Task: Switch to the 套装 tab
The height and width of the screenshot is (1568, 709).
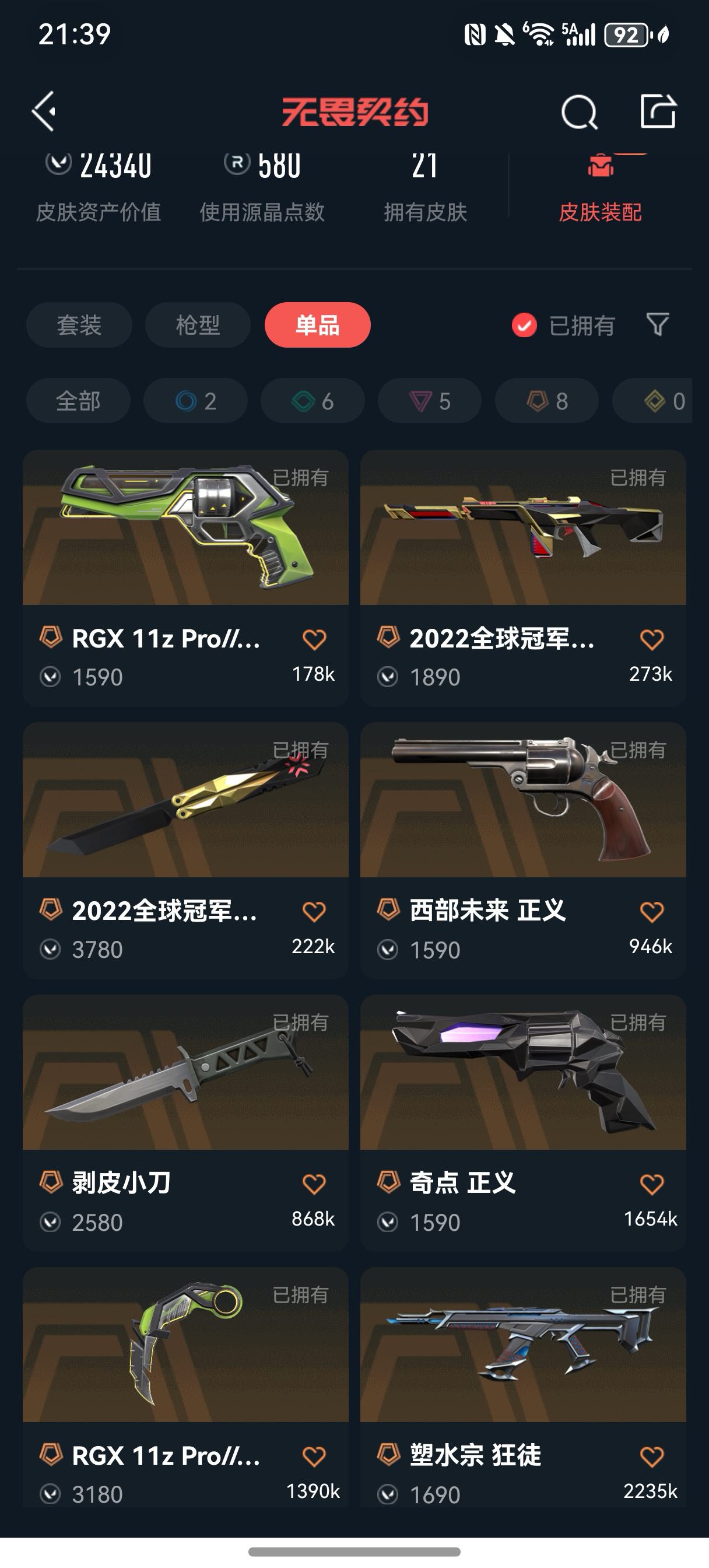Action: point(79,325)
